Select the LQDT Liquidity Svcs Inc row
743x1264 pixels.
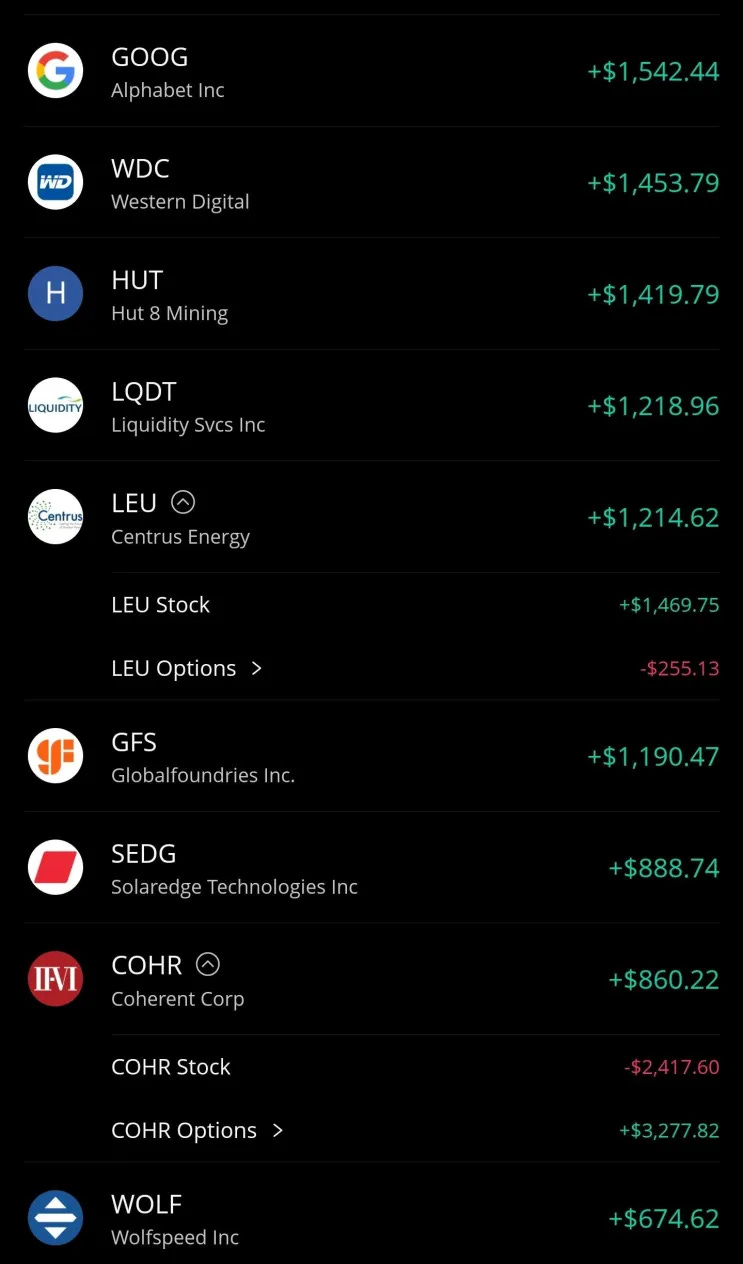pyautogui.click(x=370, y=407)
